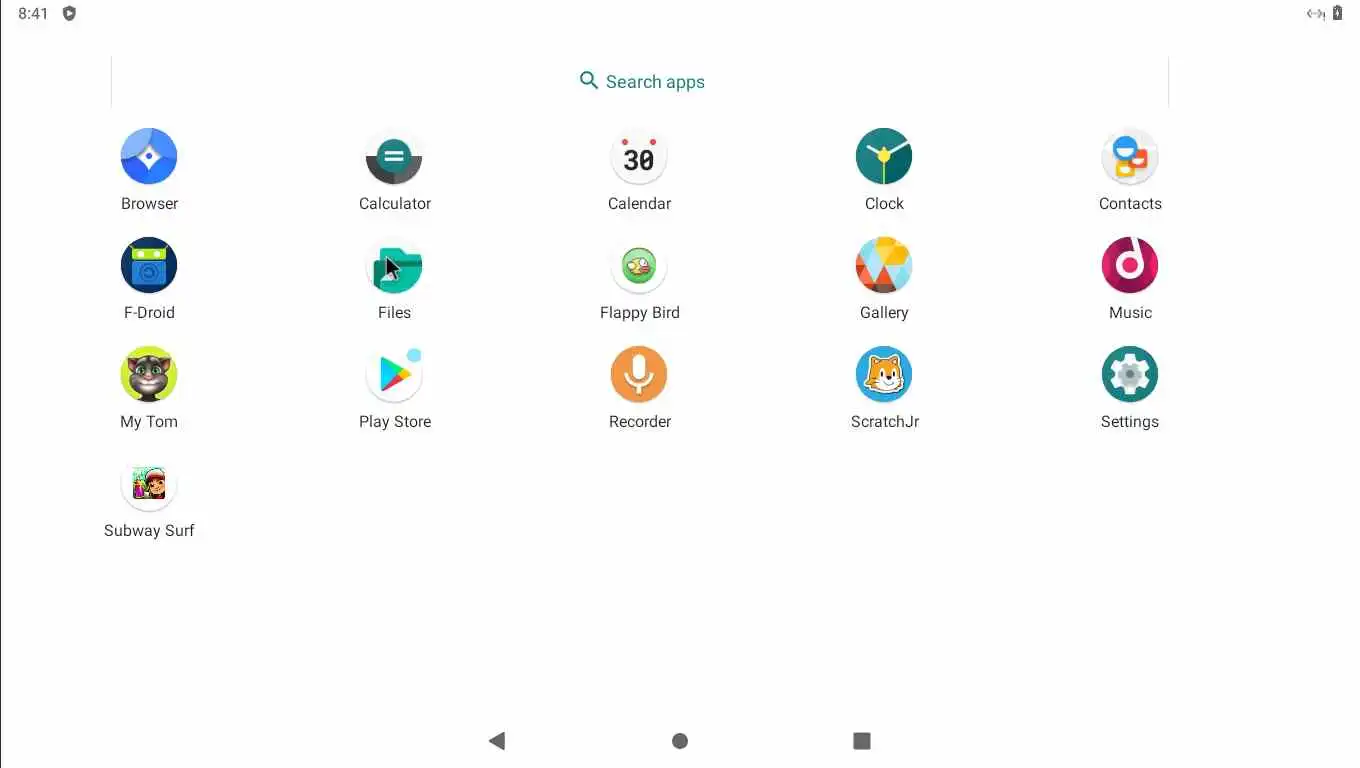Go to the home screen
Viewport: 1360px width, 768px height.
tap(680, 741)
